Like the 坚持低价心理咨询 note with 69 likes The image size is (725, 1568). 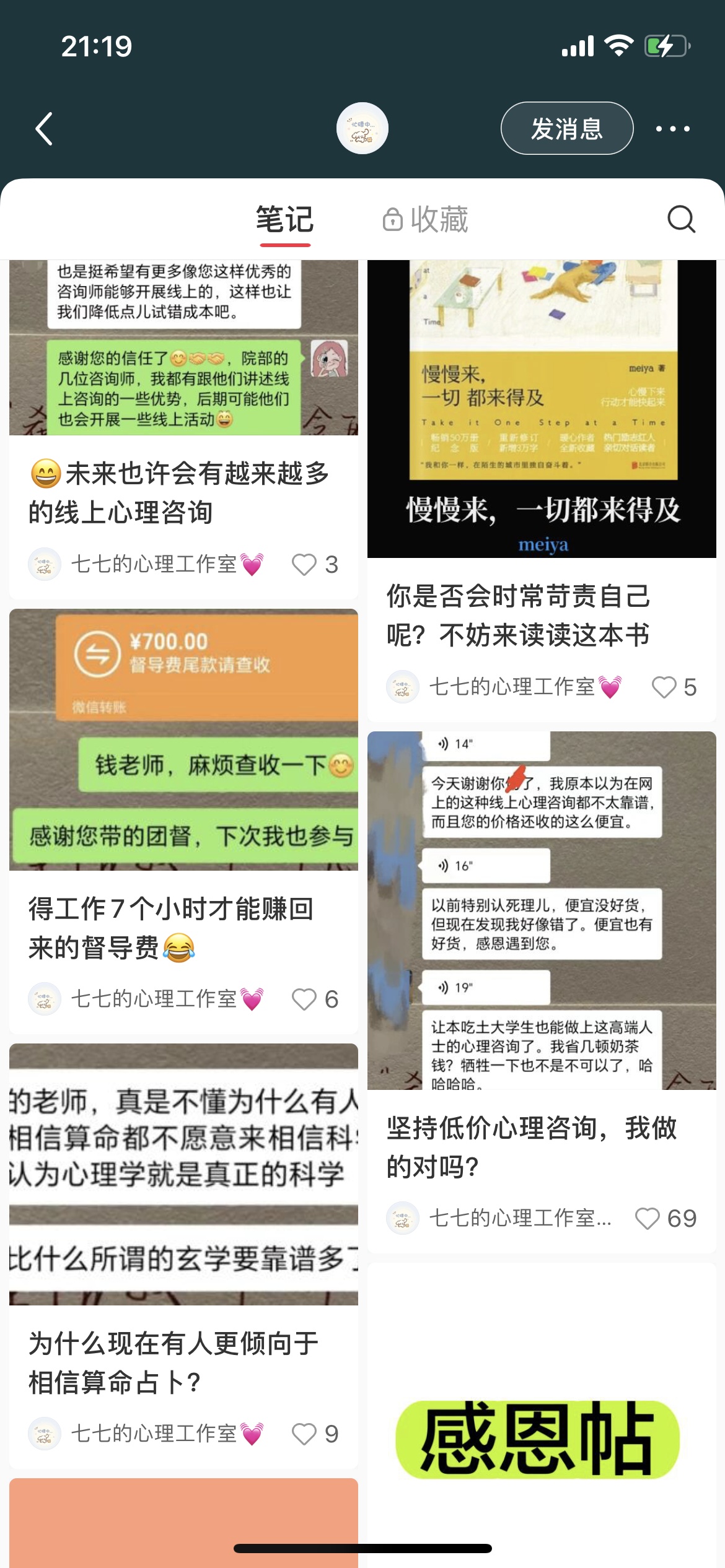[x=648, y=1218]
